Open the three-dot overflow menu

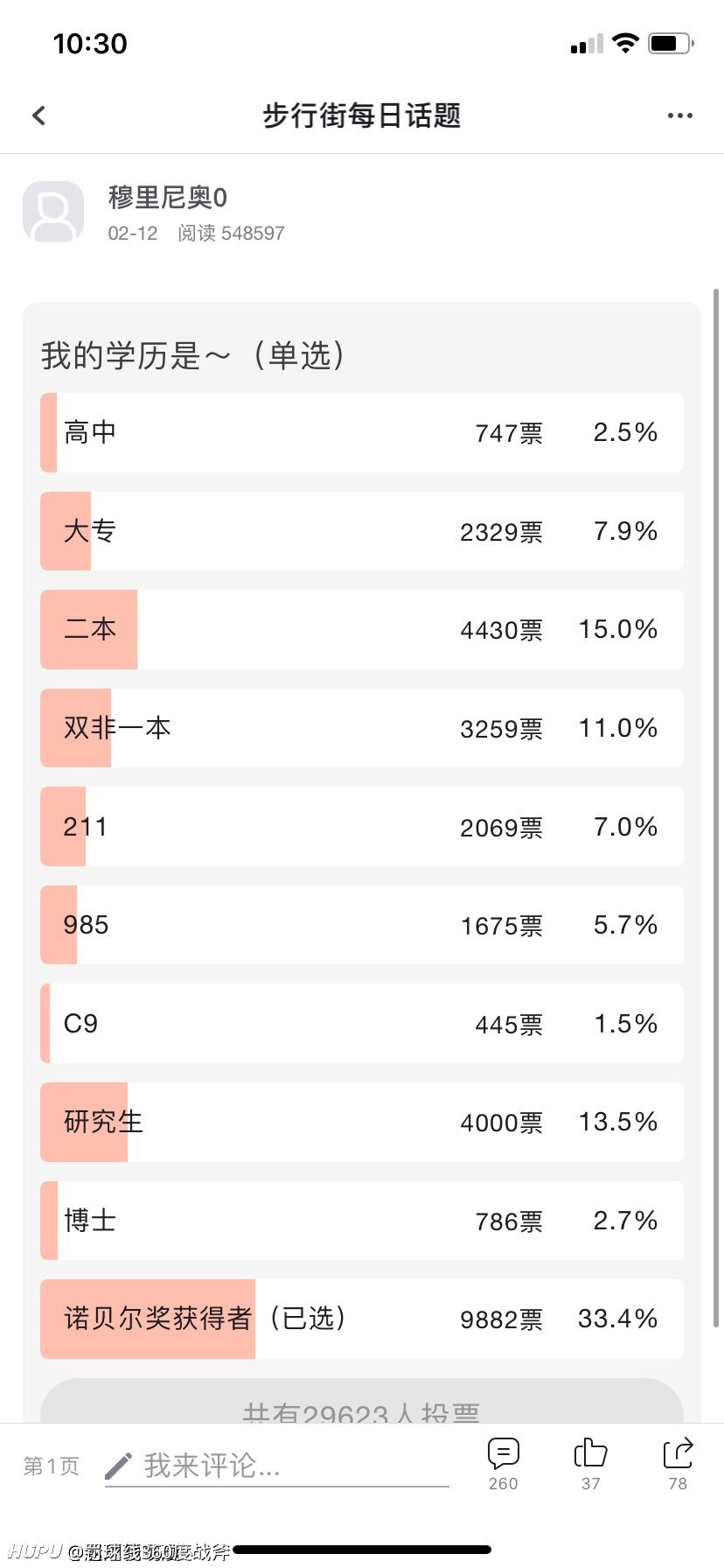pyautogui.click(x=679, y=115)
